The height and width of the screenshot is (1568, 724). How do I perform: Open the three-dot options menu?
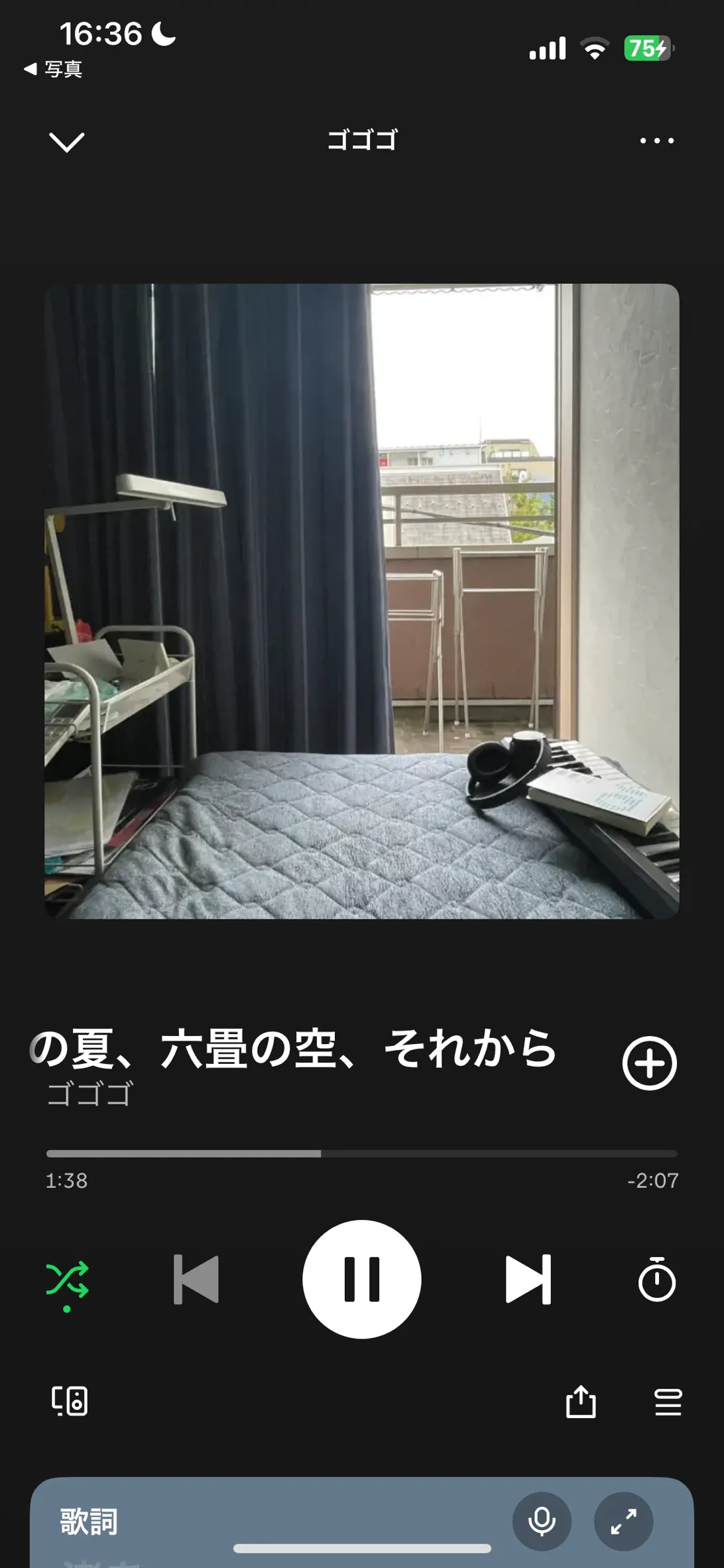pyautogui.click(x=656, y=141)
